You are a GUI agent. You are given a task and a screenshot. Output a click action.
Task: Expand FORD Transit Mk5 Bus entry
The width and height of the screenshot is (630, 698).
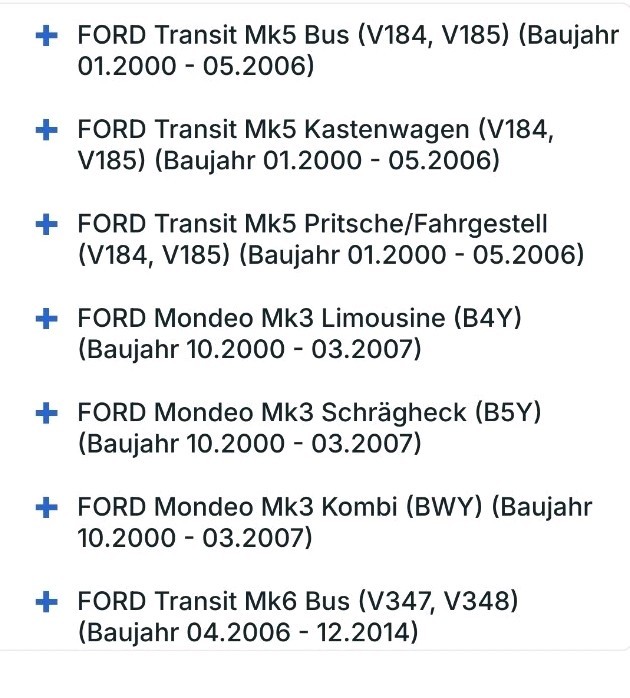pyautogui.click(x=45, y=37)
